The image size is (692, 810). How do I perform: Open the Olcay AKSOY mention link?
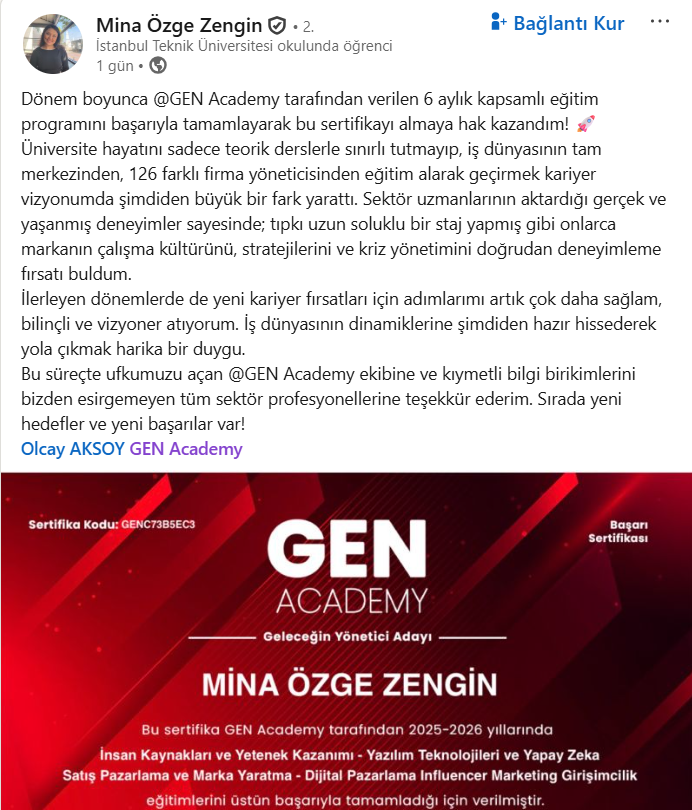coord(72,448)
